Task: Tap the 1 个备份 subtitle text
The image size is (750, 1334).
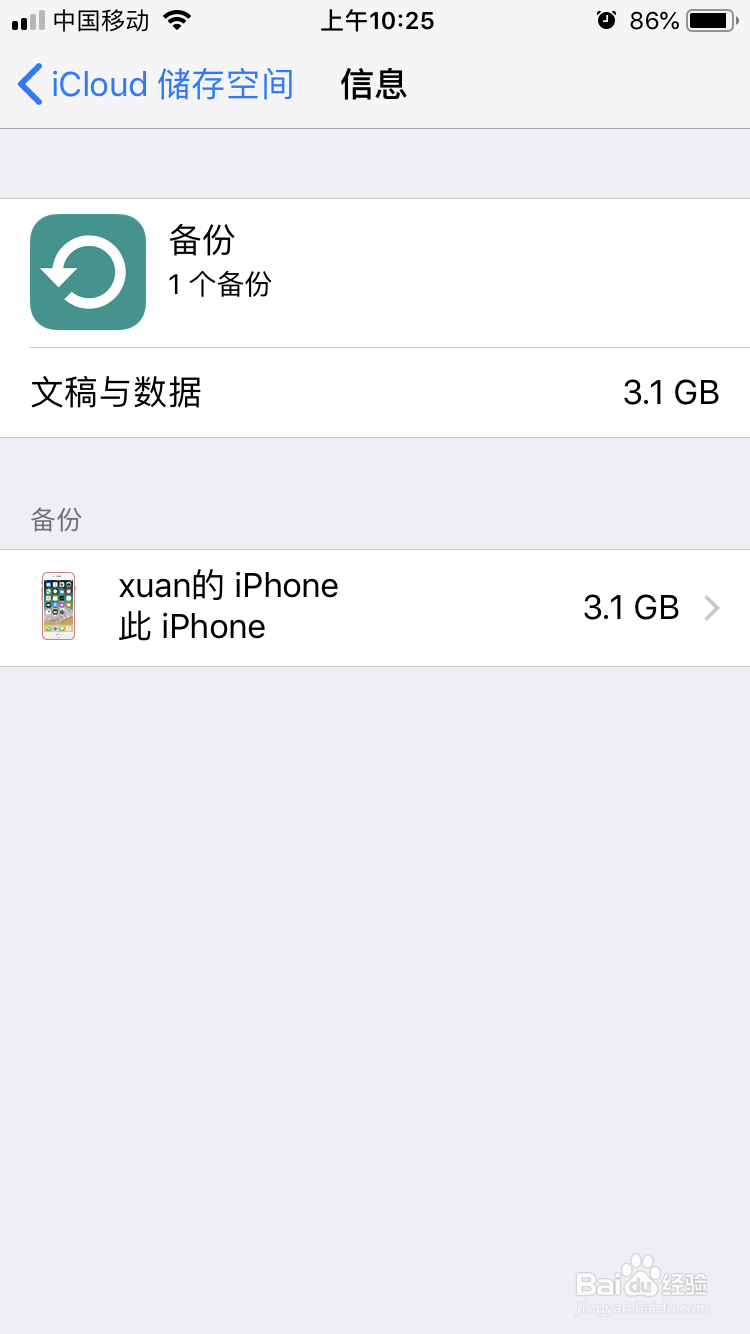Action: pos(220,285)
